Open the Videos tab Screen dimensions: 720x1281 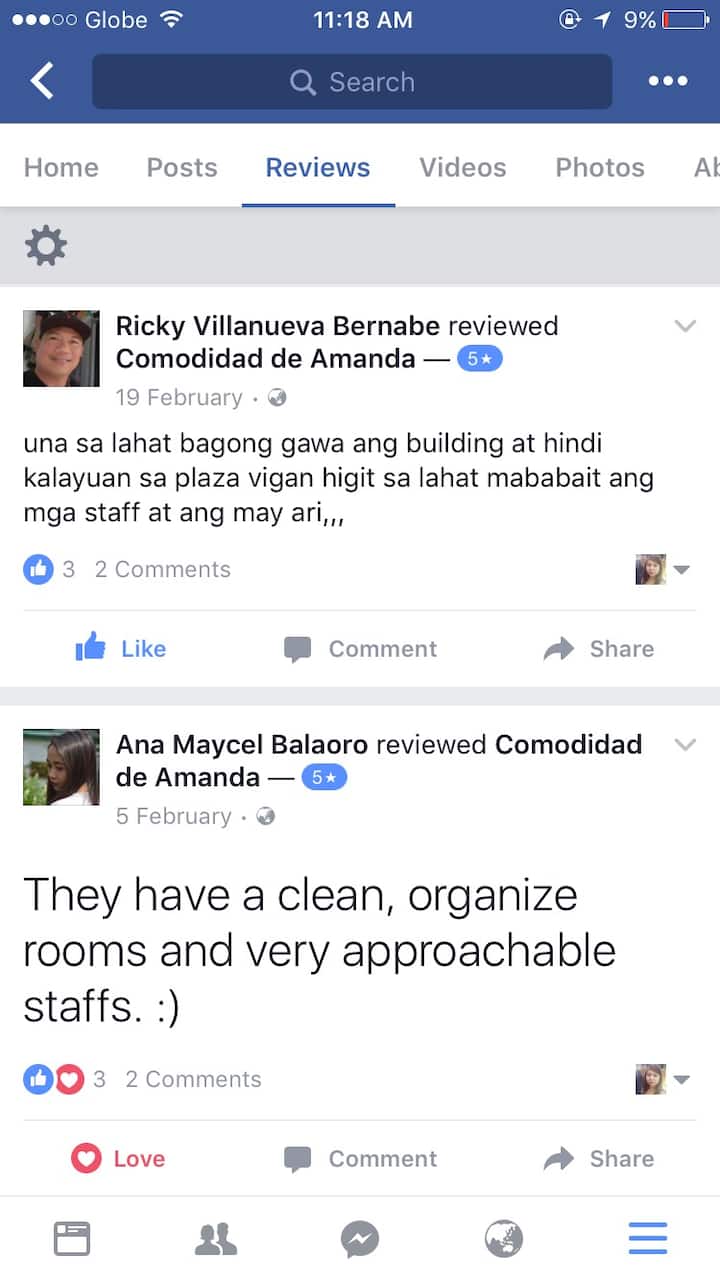point(462,167)
